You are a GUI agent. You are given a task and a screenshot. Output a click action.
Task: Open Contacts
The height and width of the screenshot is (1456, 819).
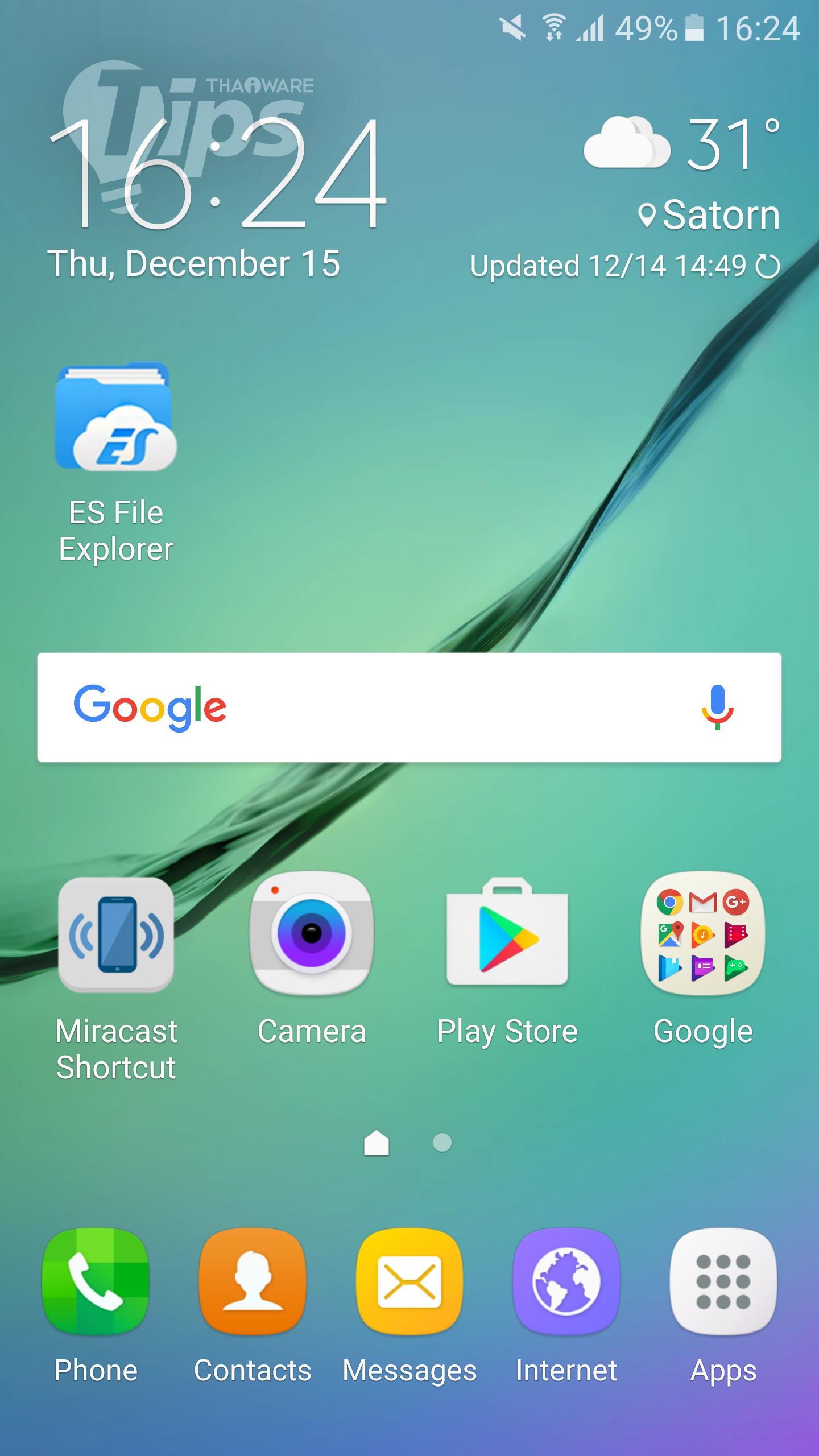253,1281
